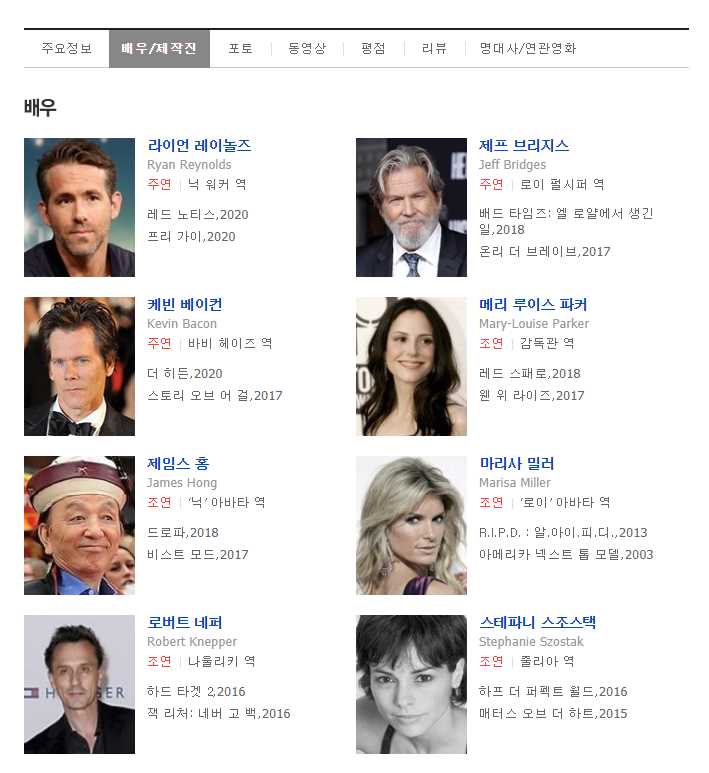
Task: Open 마리사 밀러's actor page
Action: tap(516, 464)
